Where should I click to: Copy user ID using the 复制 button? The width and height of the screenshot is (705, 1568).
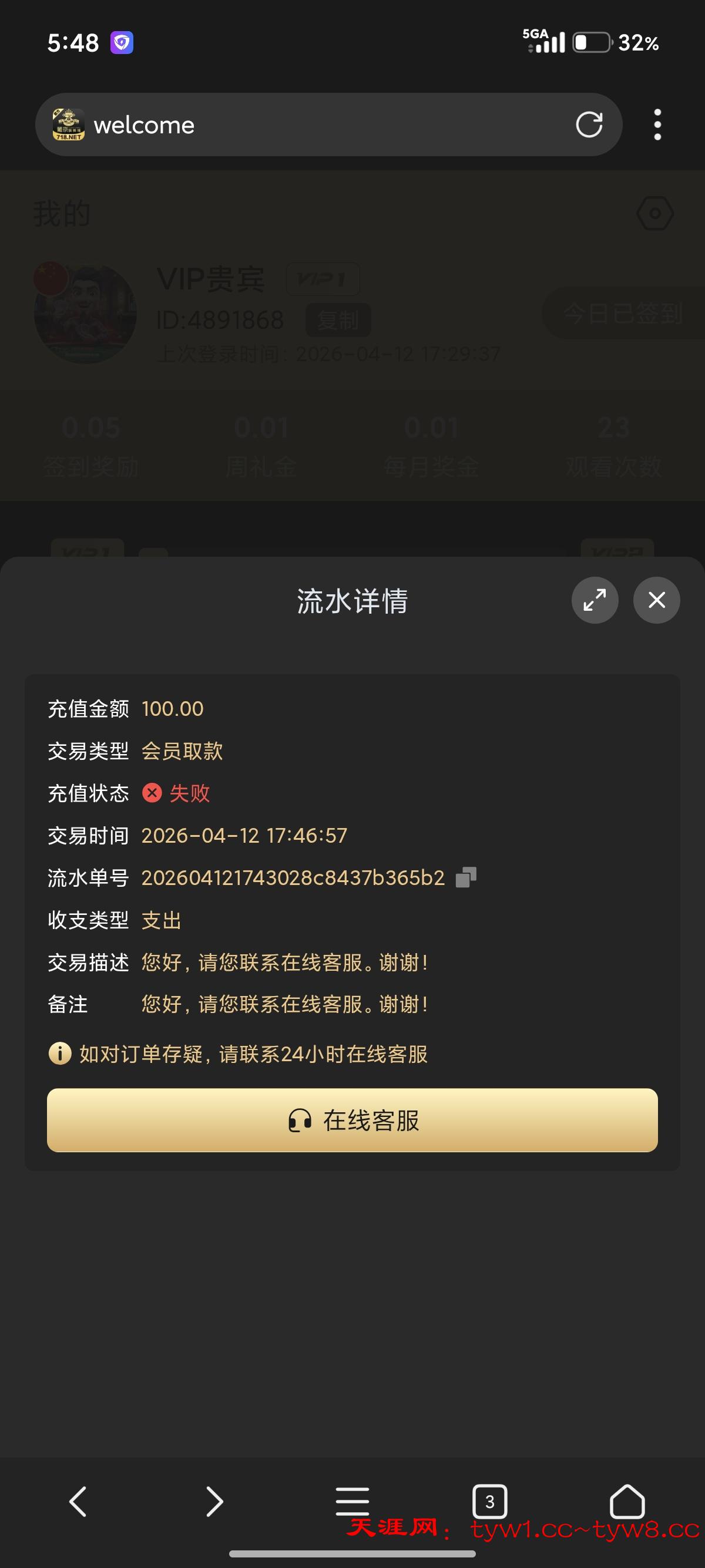pyautogui.click(x=338, y=319)
